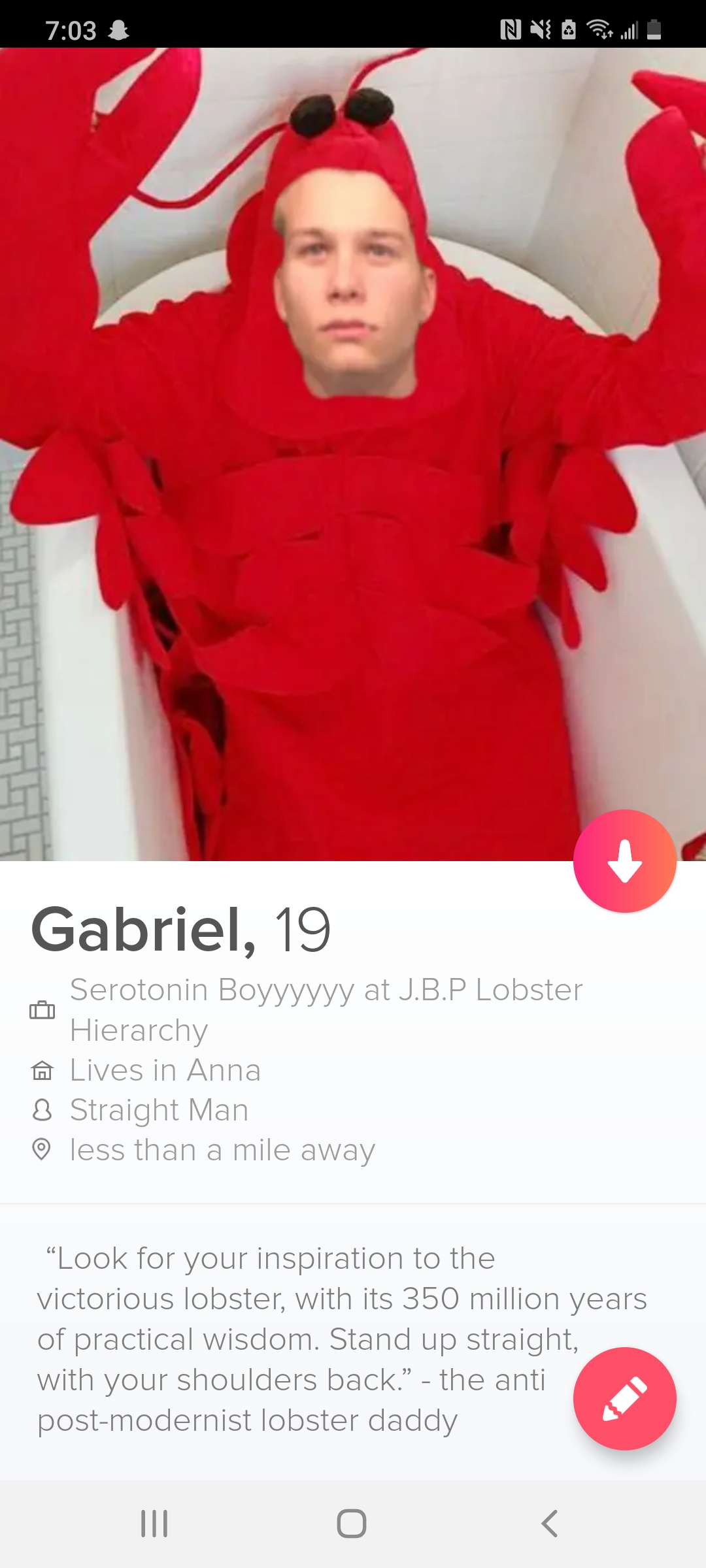Go to the home screen
Screen dimensions: 706x1568
352,1524
